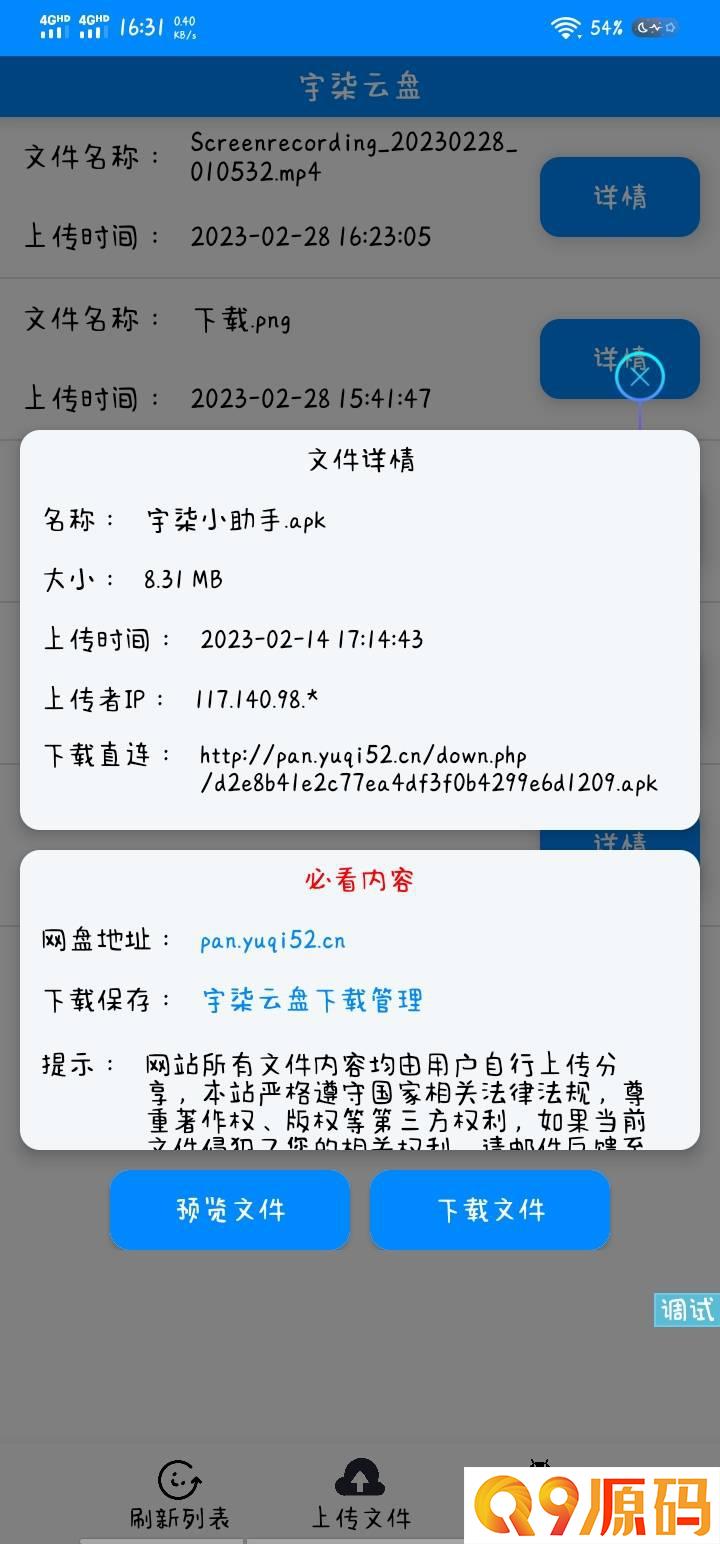Open the direct download URL link
The image size is (720, 1544).
click(428, 769)
